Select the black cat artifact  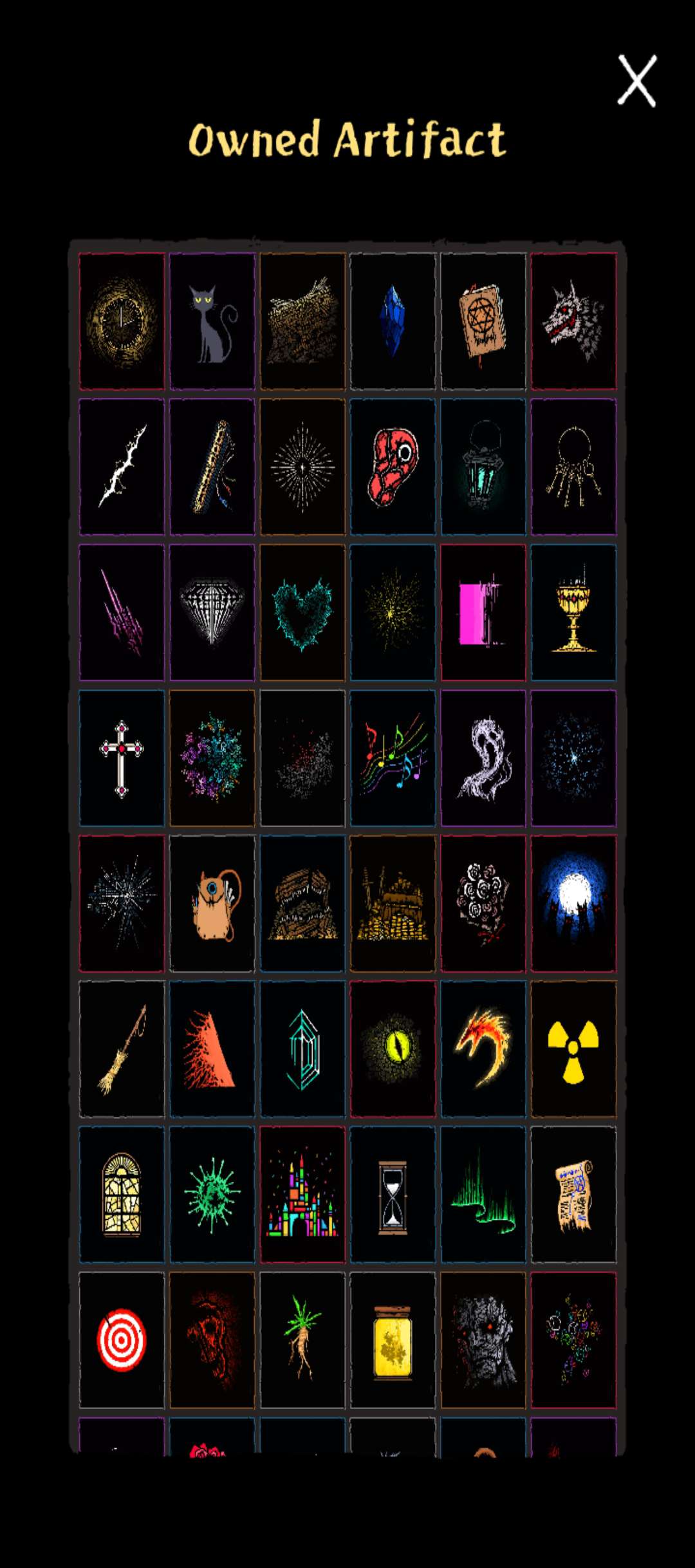point(212,321)
